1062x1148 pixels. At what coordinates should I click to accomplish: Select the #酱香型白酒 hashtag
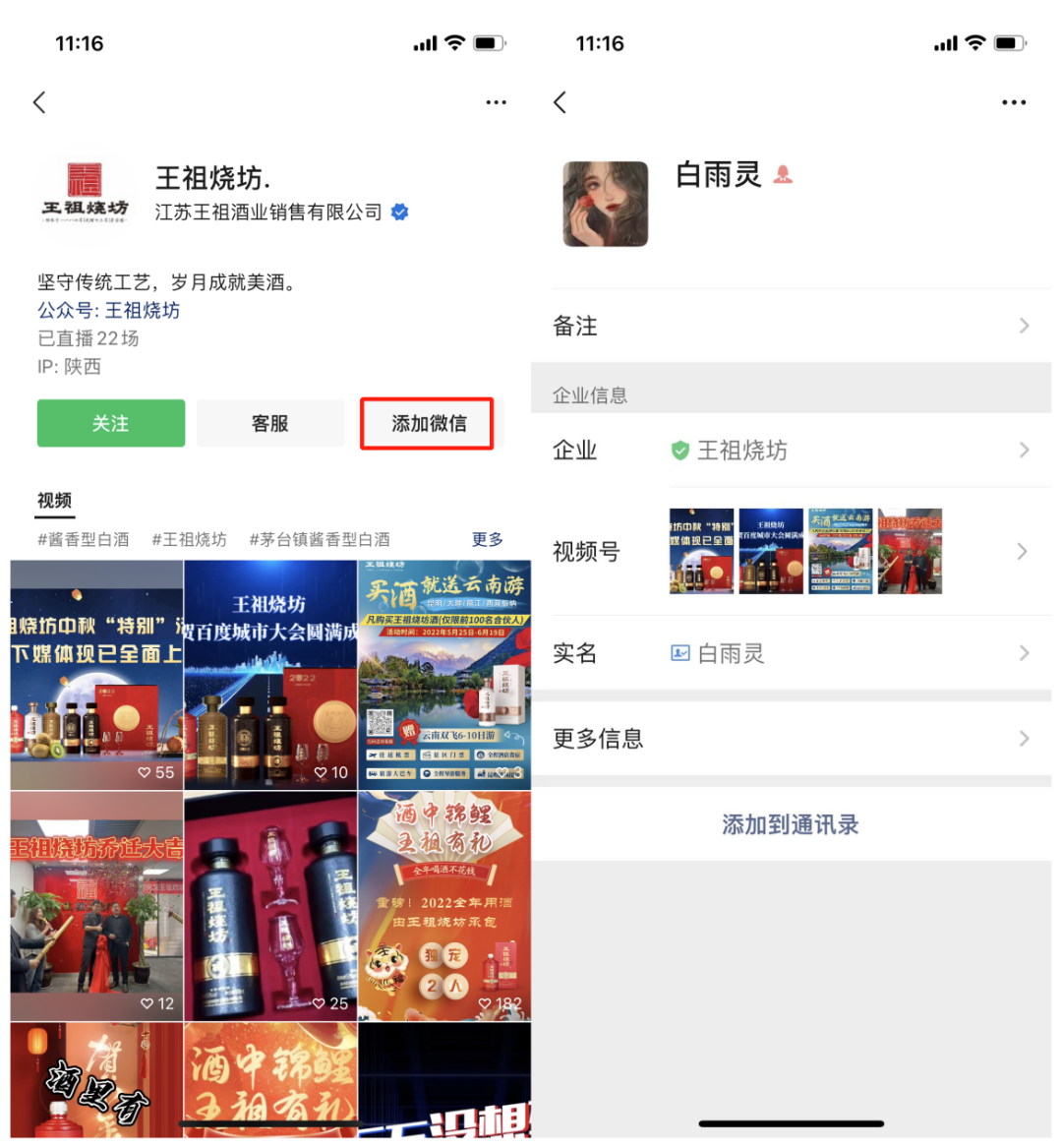[84, 539]
